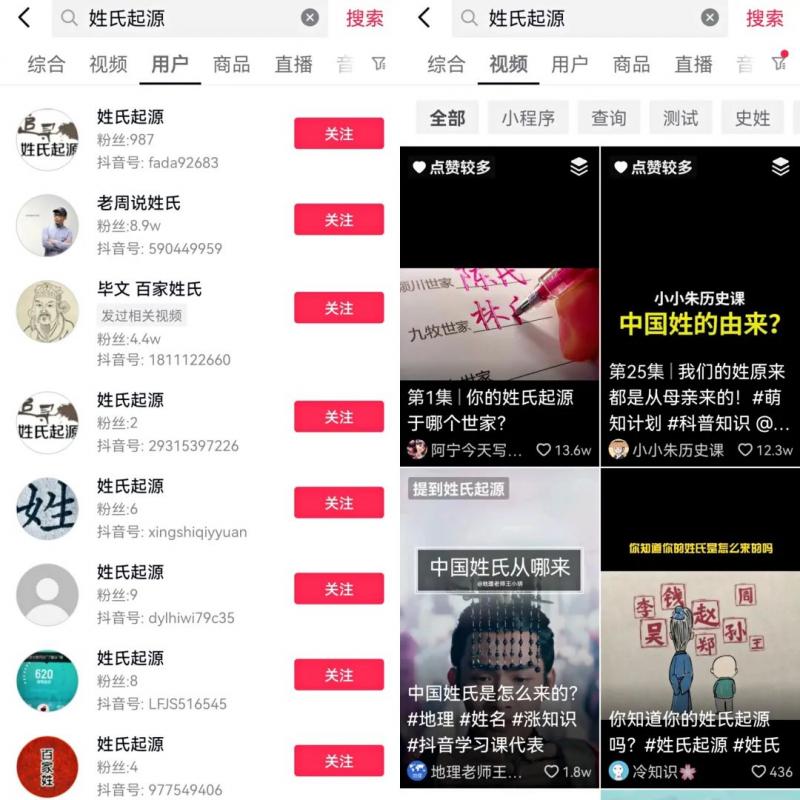800x800 pixels.
Task: Choose the 查询 filter chip
Action: pos(608,118)
